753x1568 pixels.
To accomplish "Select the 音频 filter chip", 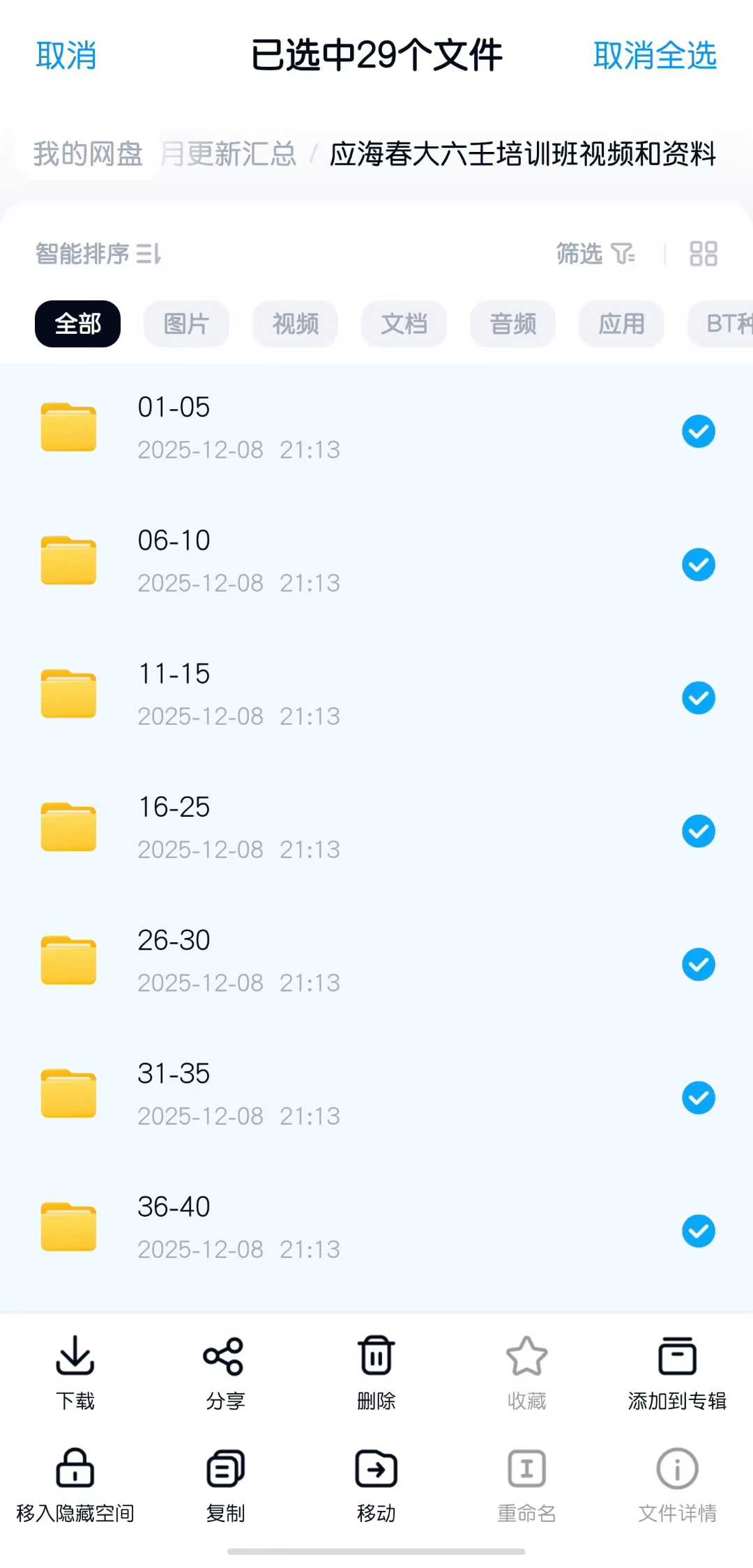I will point(512,324).
